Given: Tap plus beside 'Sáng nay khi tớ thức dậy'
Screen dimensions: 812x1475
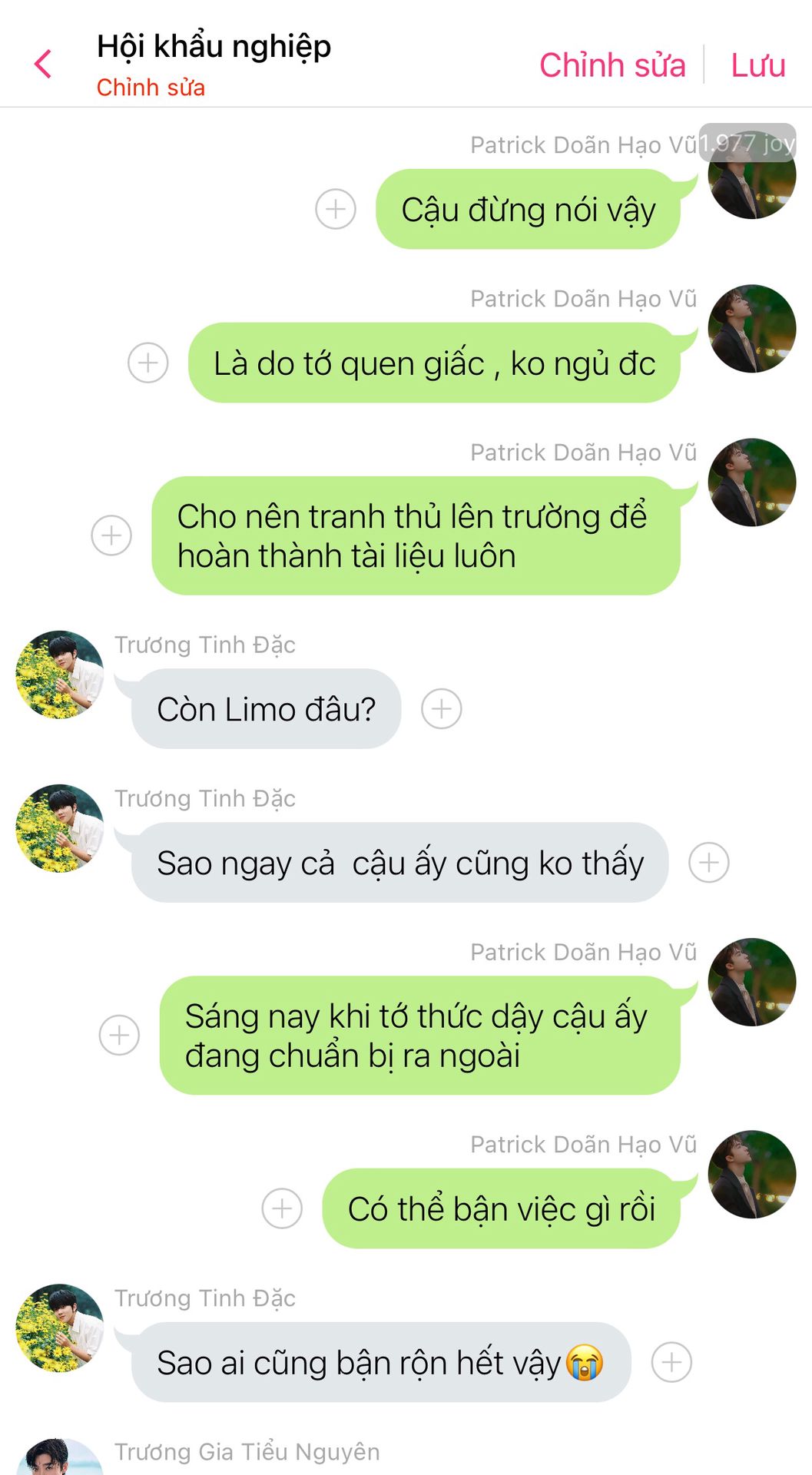Looking at the screenshot, I should pos(120,1035).
